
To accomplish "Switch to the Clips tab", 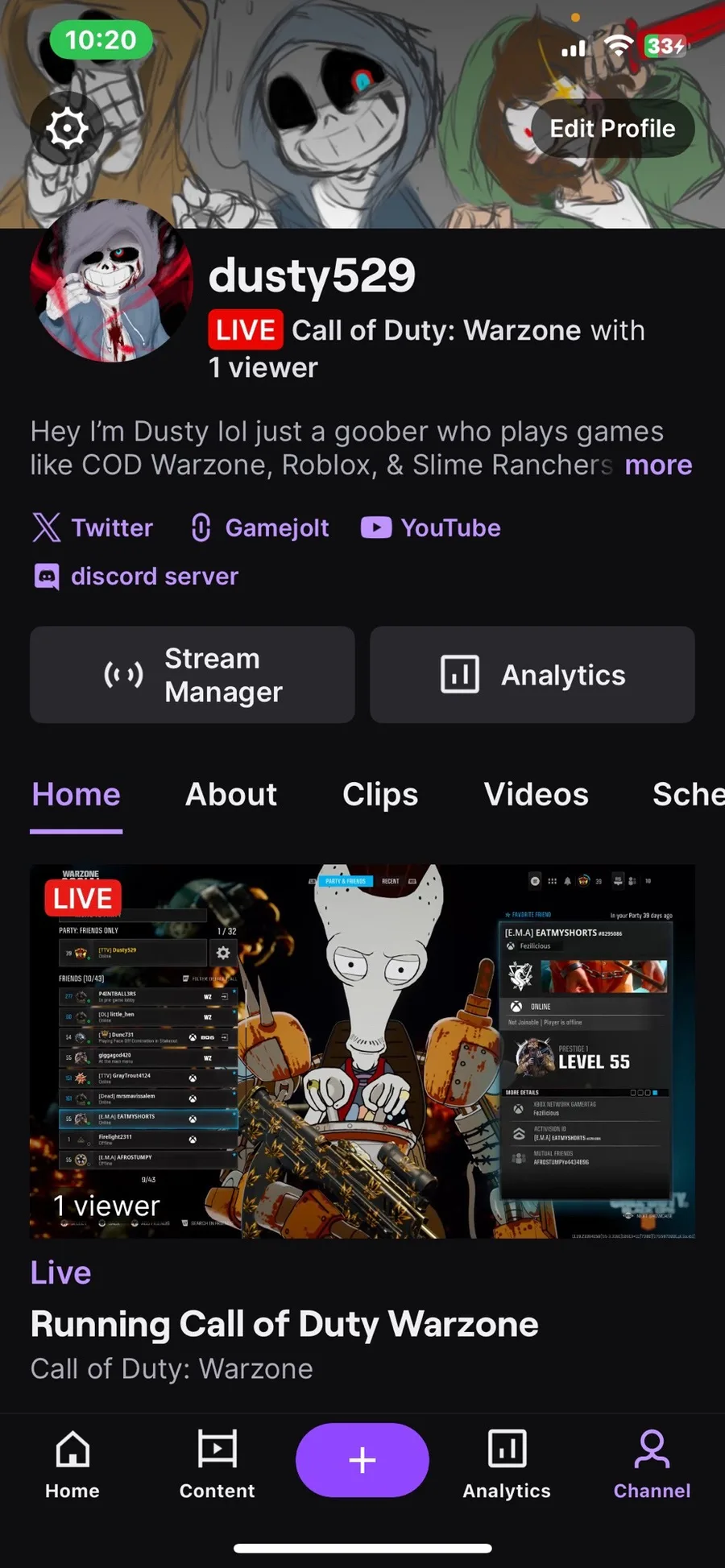I will coord(380,795).
